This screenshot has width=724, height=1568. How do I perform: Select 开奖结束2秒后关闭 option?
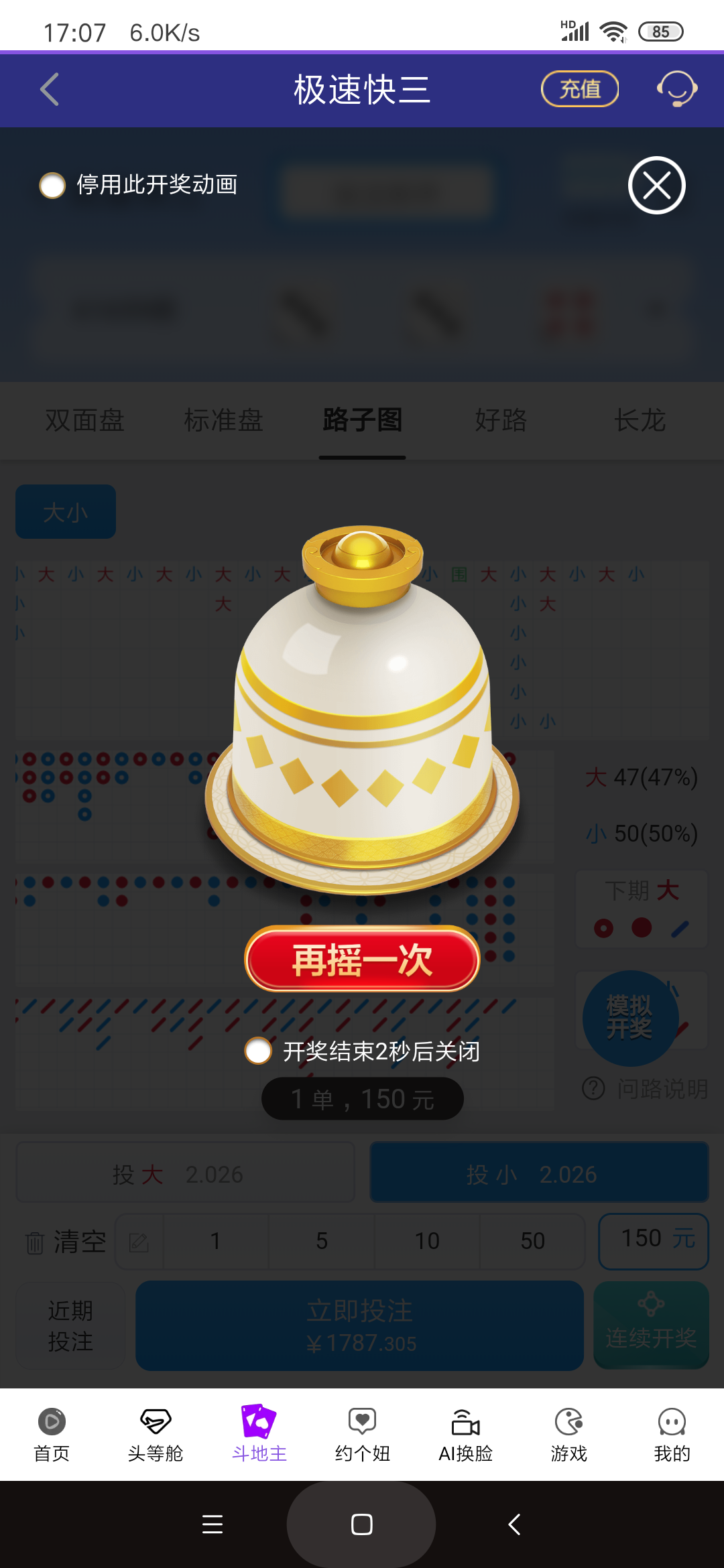[258, 1051]
